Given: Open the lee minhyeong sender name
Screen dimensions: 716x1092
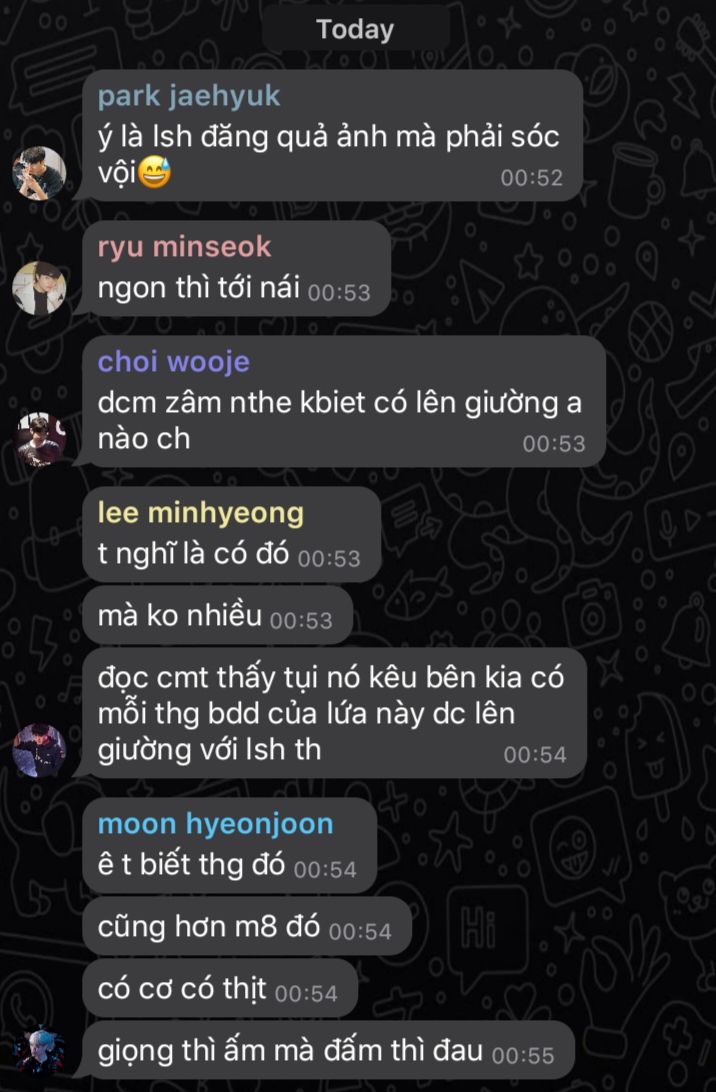Looking at the screenshot, I should (200, 513).
